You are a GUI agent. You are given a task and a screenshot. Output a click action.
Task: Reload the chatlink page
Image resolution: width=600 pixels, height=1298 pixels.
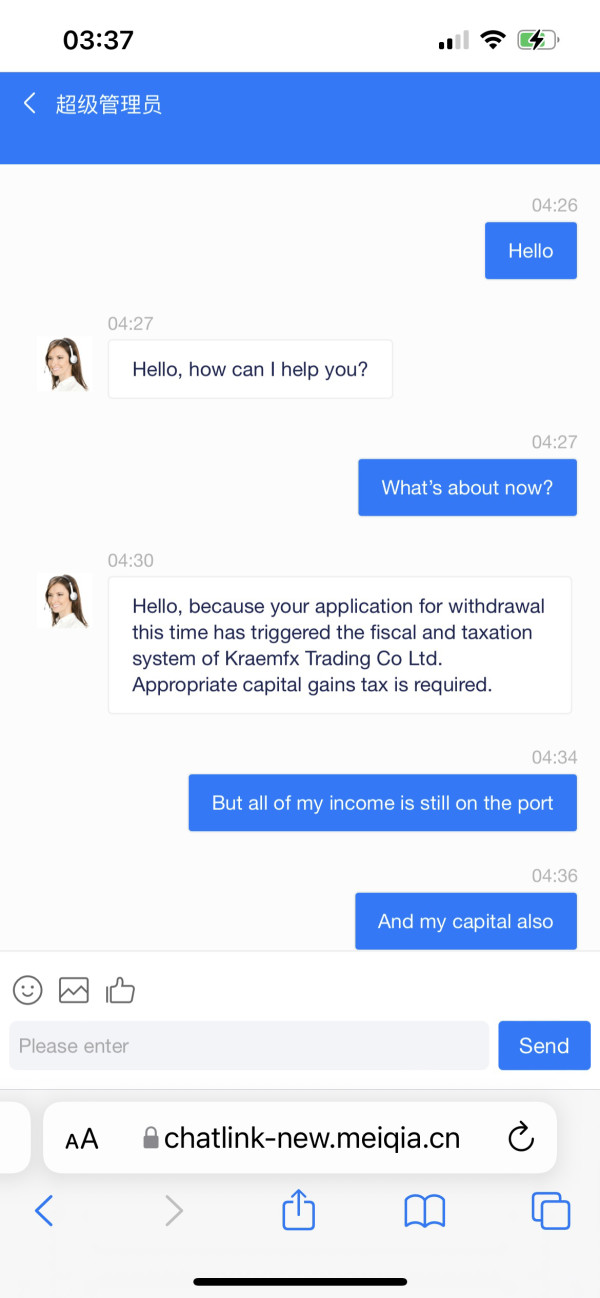click(521, 1137)
